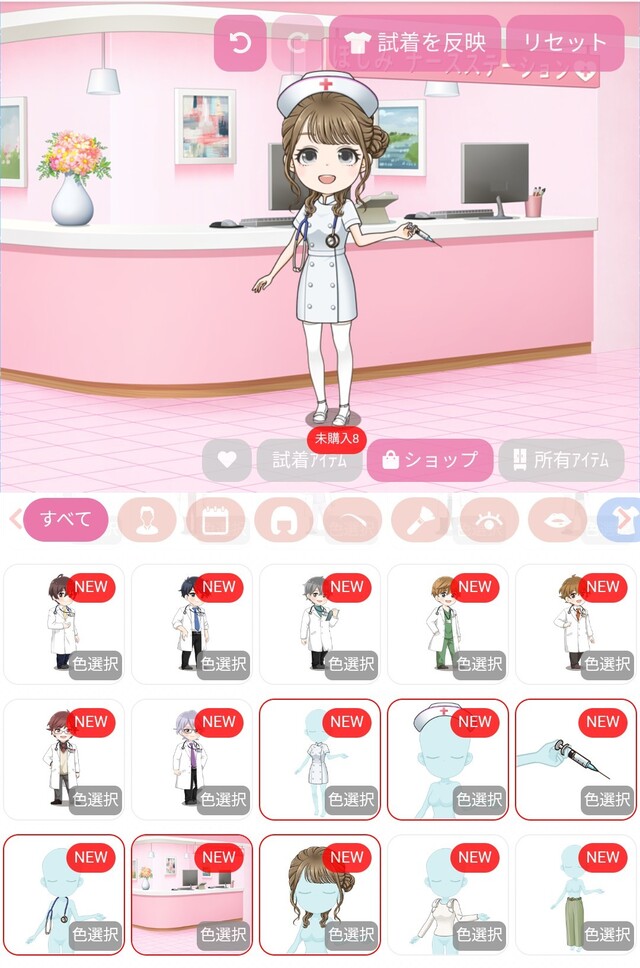Open 試着アイテム list
This screenshot has height=968, width=640.
310,460
